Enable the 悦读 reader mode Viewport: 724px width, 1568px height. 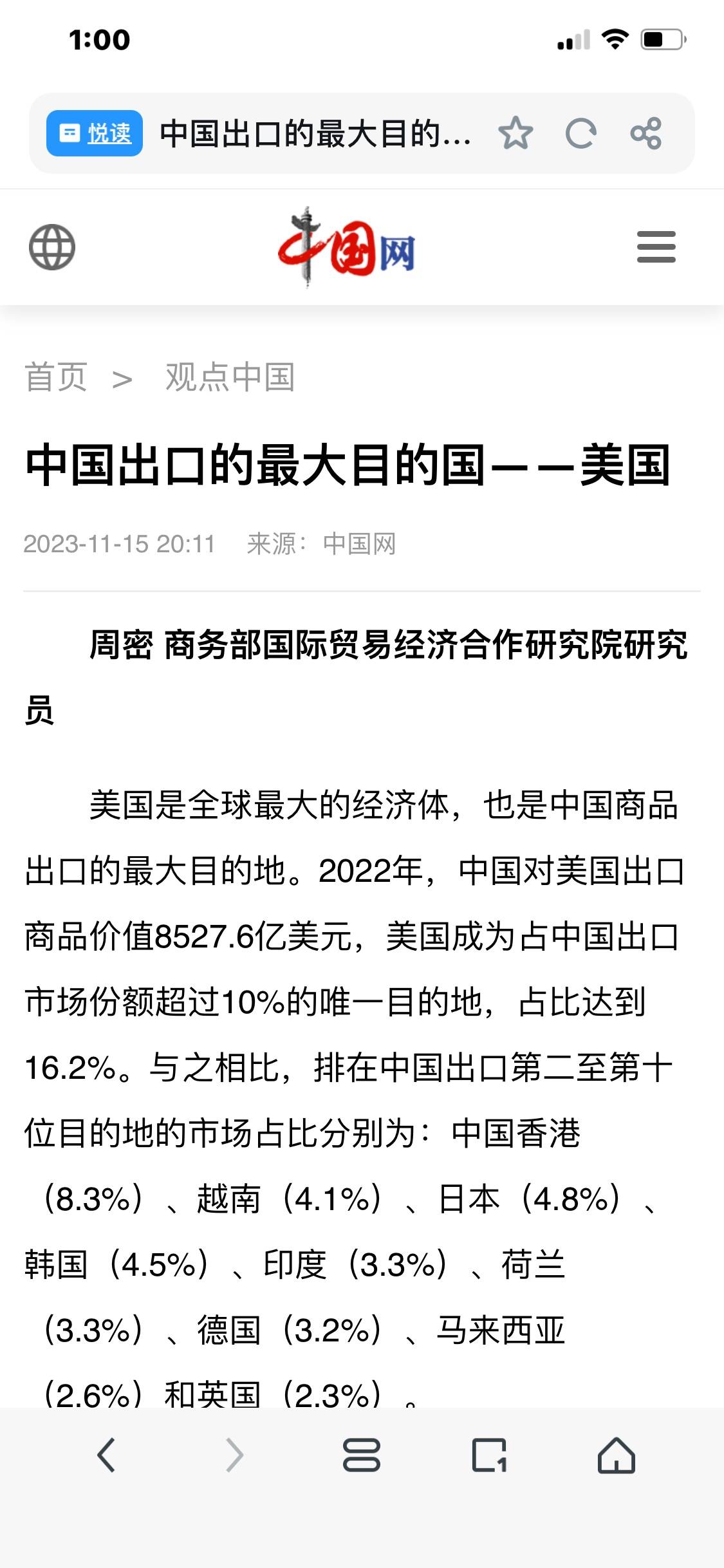(x=94, y=133)
